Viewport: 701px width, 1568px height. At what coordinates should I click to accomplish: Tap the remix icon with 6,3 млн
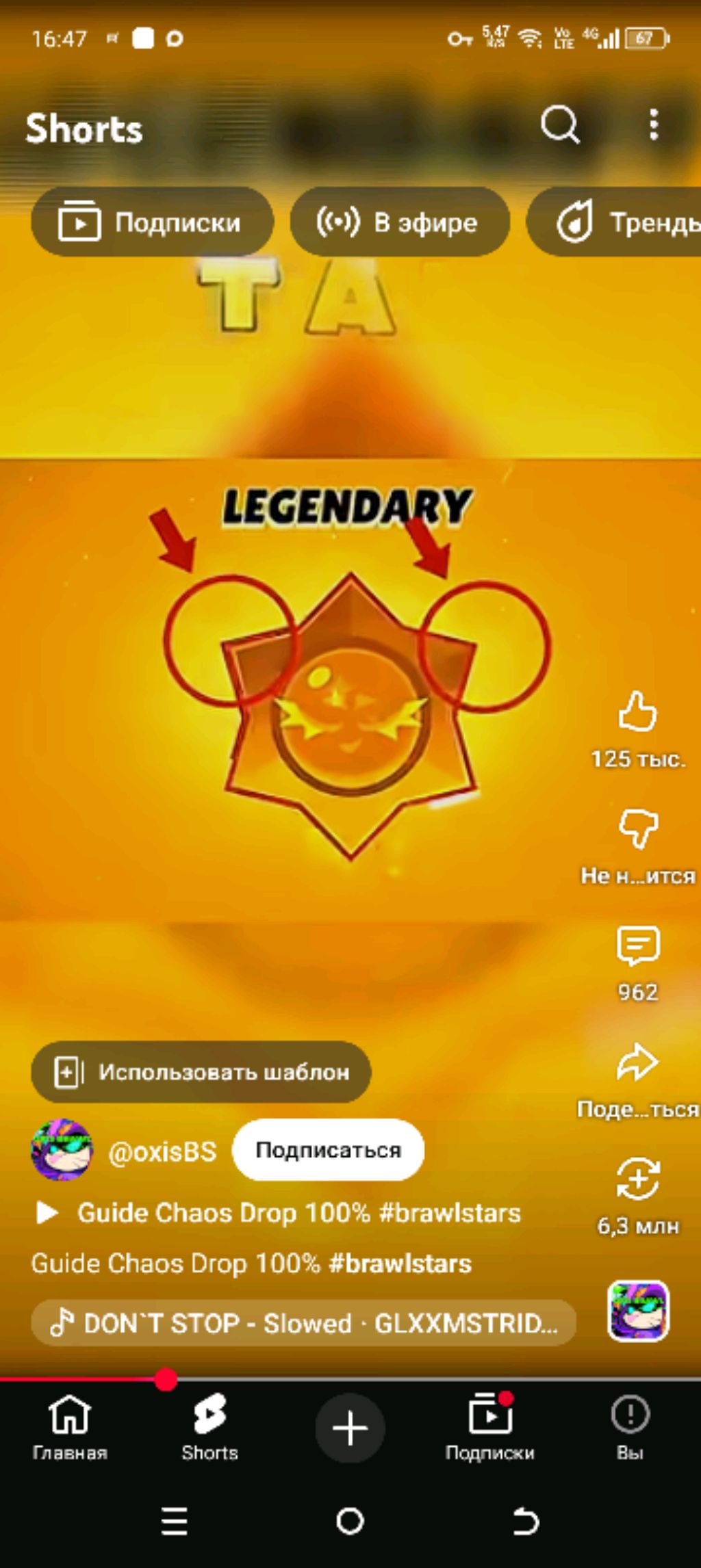point(637,1179)
